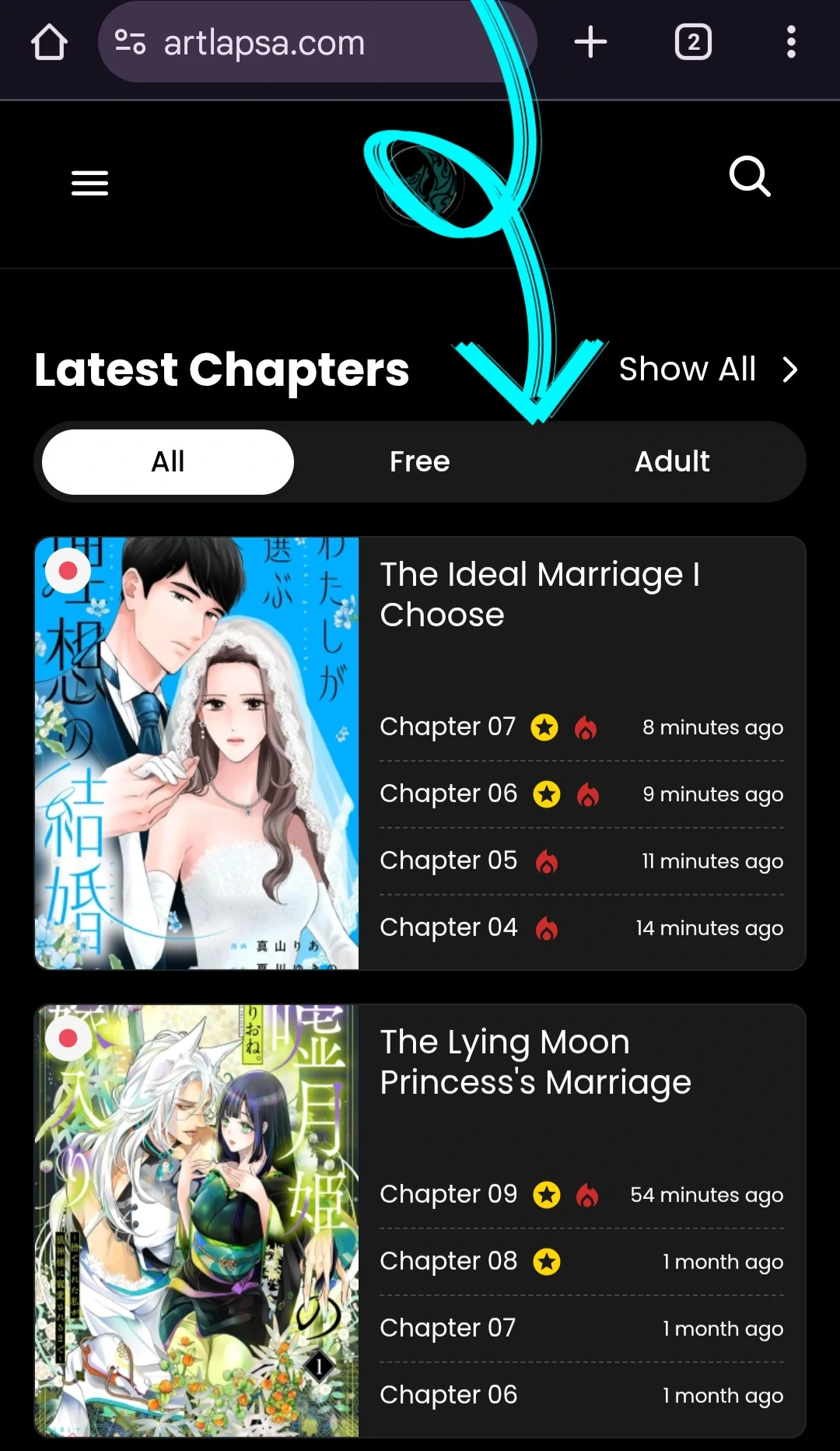Tap the browser home button

click(49, 42)
